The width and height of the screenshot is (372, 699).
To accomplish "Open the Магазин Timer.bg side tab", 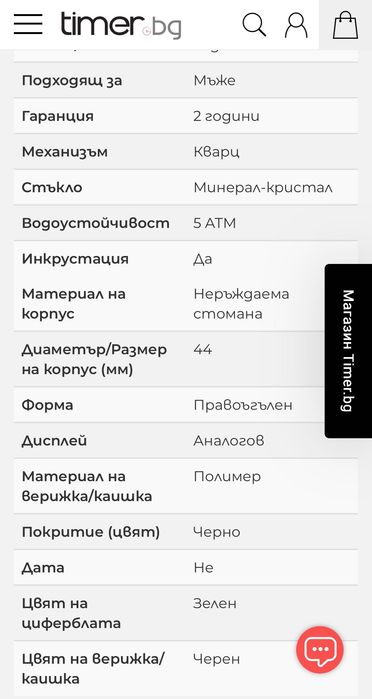I will pos(348,351).
